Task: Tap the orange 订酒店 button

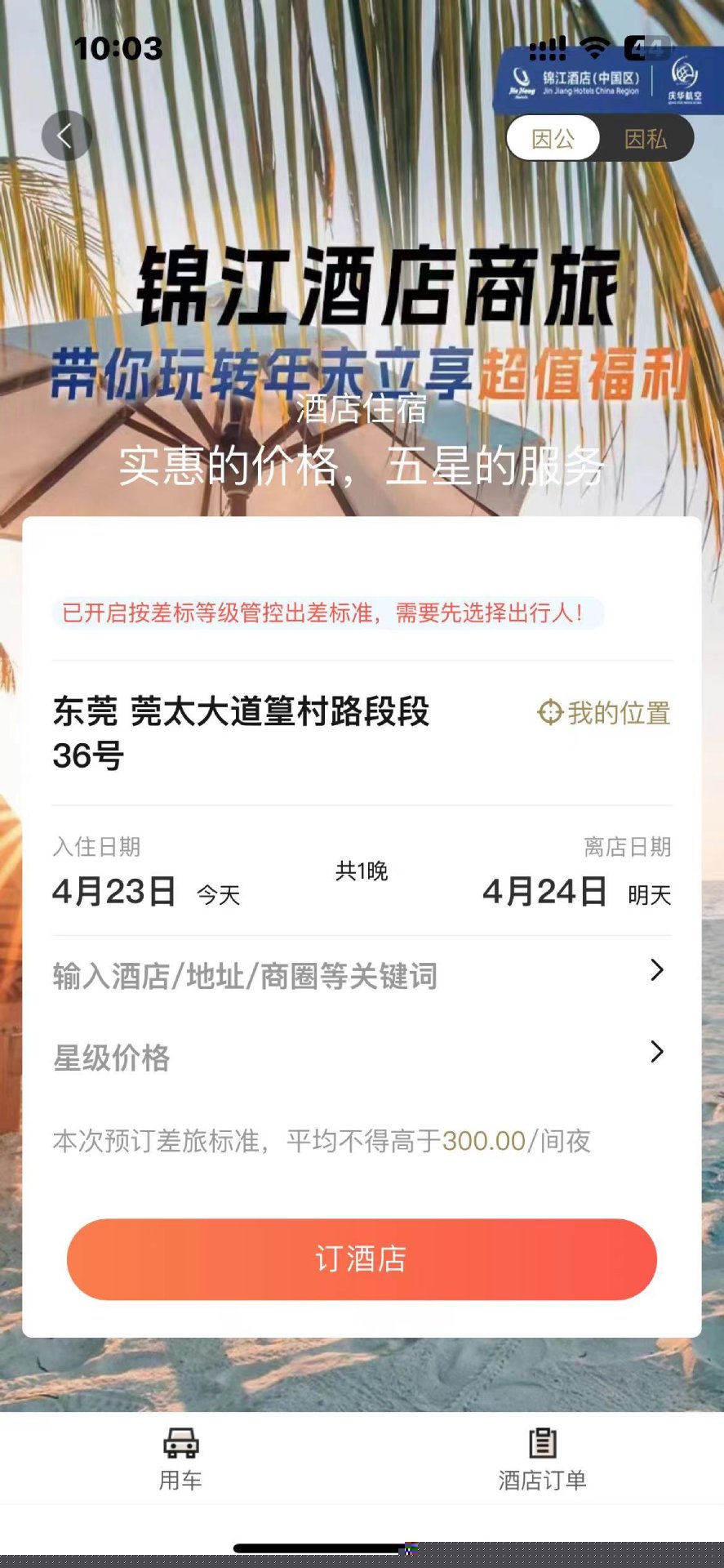Action: click(x=362, y=1258)
